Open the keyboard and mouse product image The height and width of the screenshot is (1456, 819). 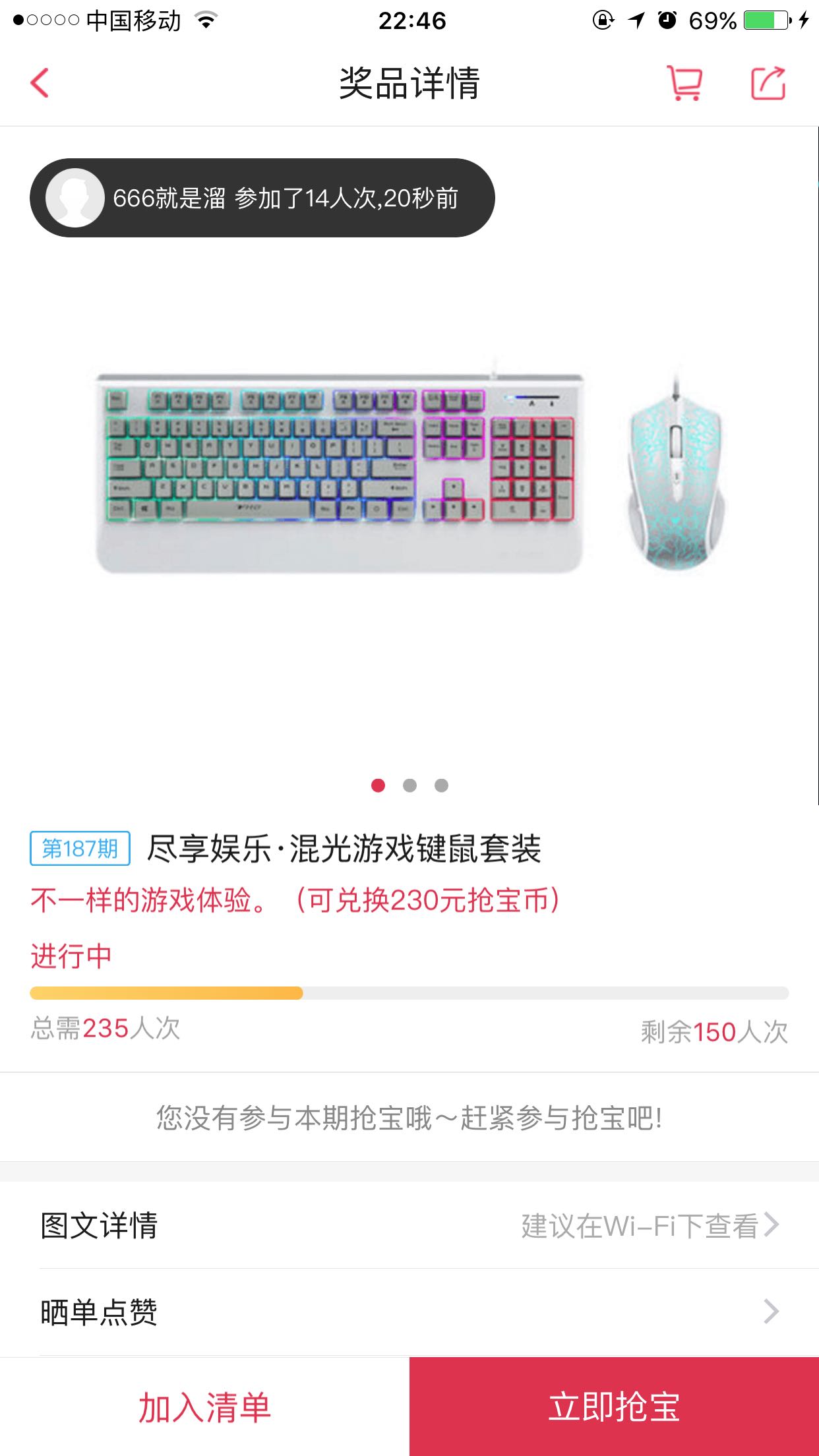(409, 472)
